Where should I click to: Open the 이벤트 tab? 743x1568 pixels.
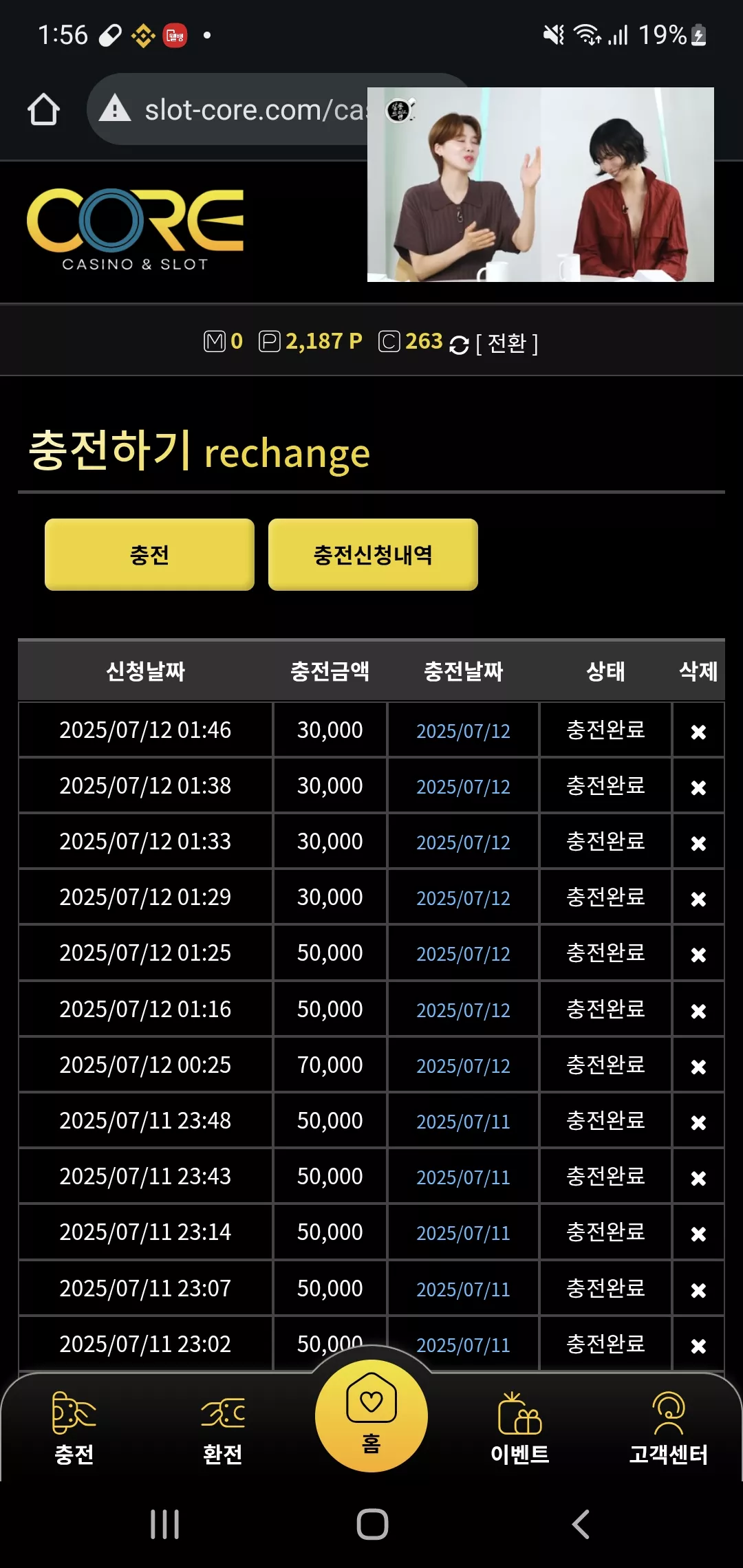(x=520, y=1428)
